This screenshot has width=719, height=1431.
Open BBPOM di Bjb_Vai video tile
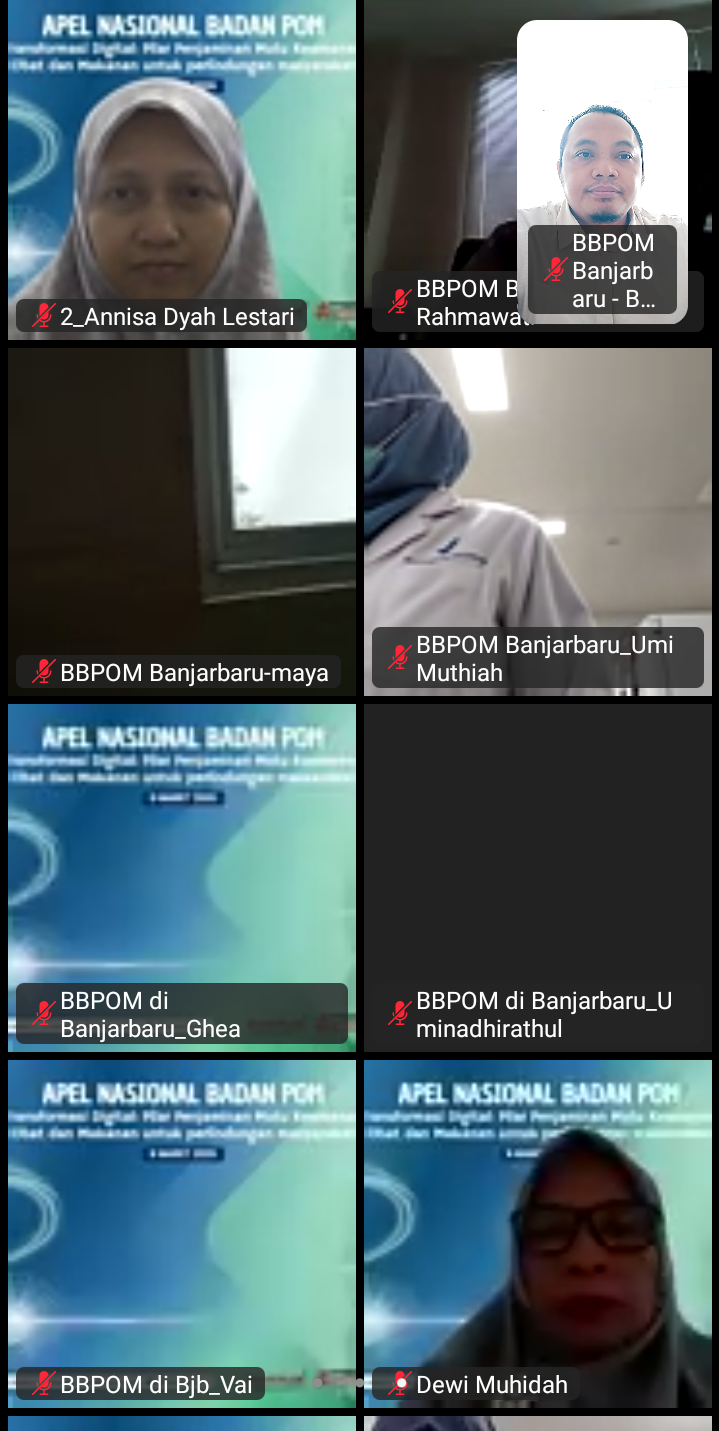(181, 1232)
